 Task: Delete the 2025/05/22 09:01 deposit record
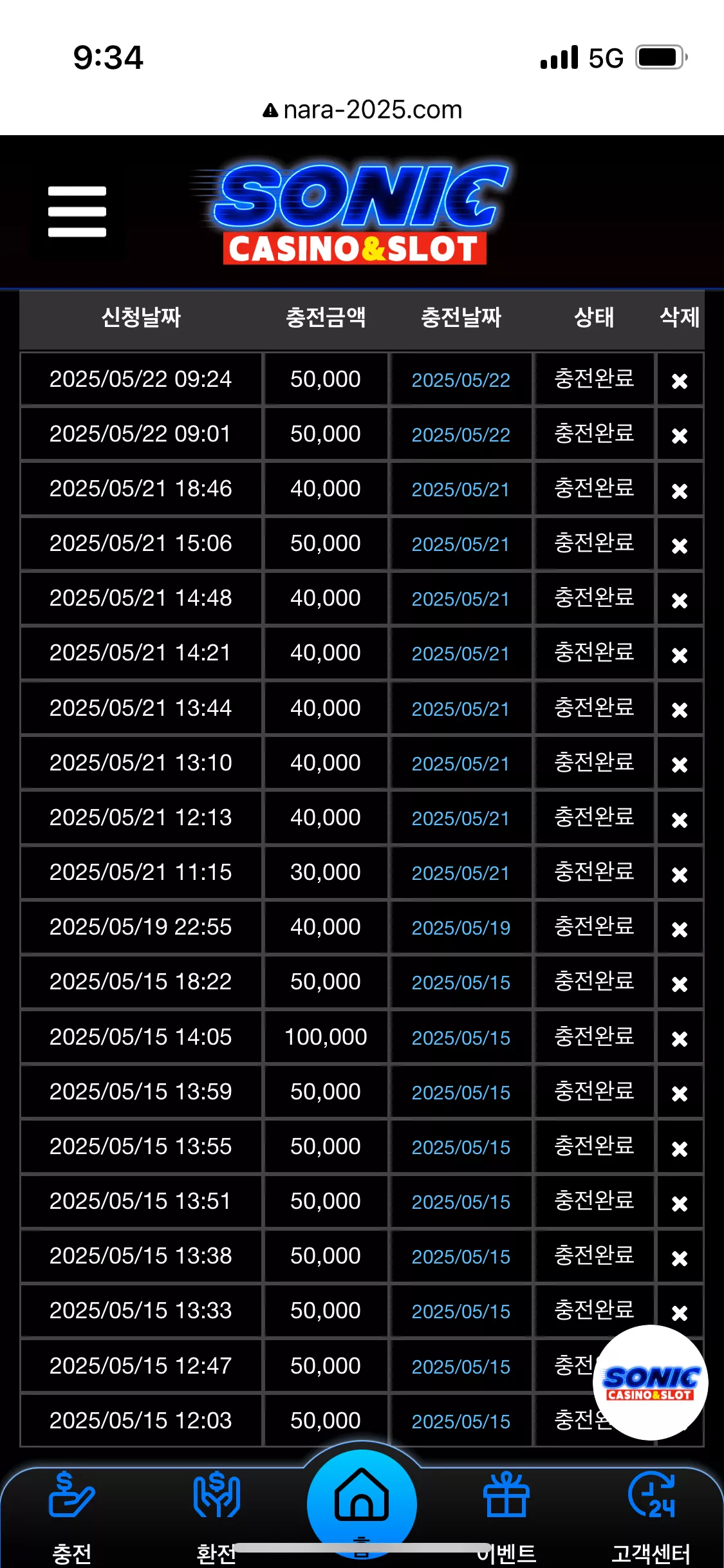pyautogui.click(x=680, y=436)
